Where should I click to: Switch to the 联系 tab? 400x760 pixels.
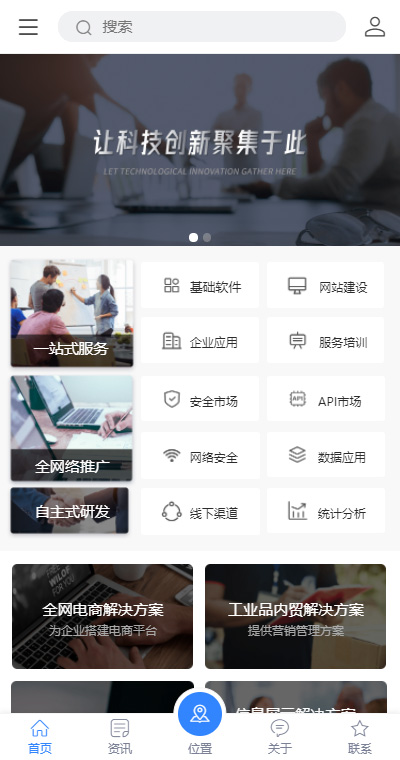coord(360,737)
